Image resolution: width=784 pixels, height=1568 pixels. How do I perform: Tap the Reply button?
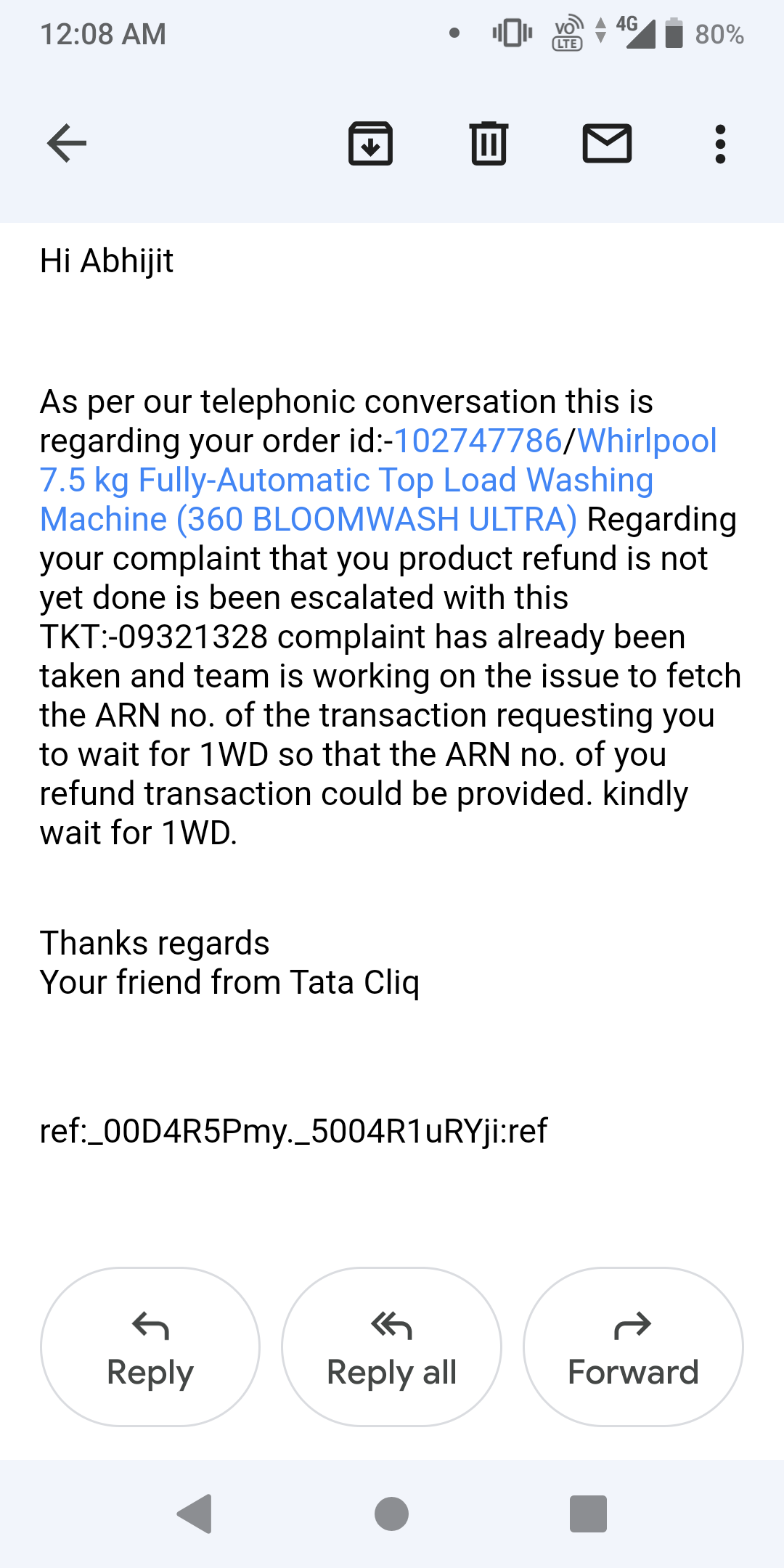[150, 1347]
